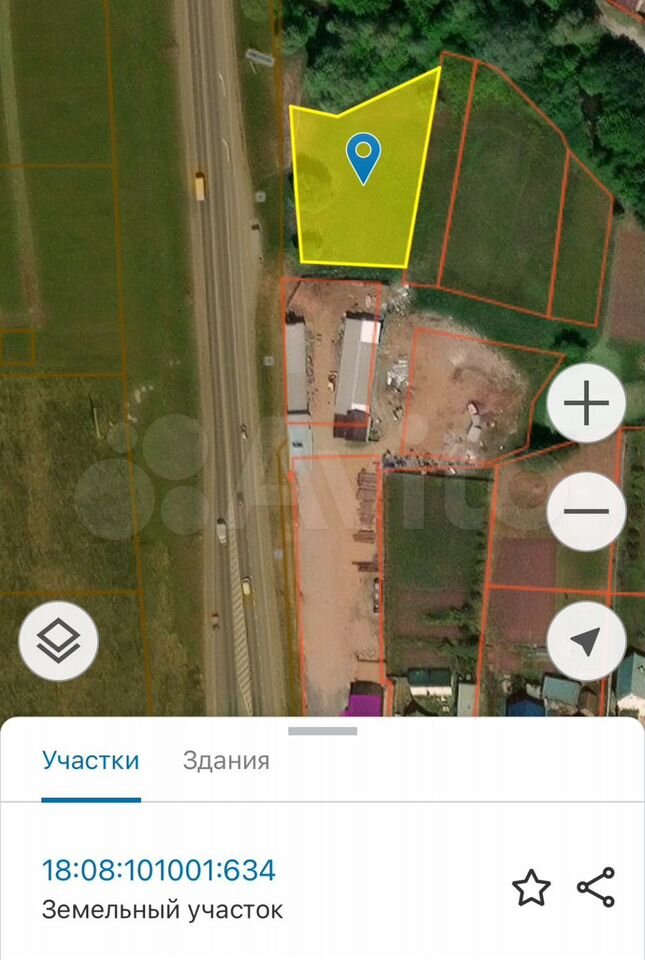
Task: Center map on my location
Action: click(586, 642)
